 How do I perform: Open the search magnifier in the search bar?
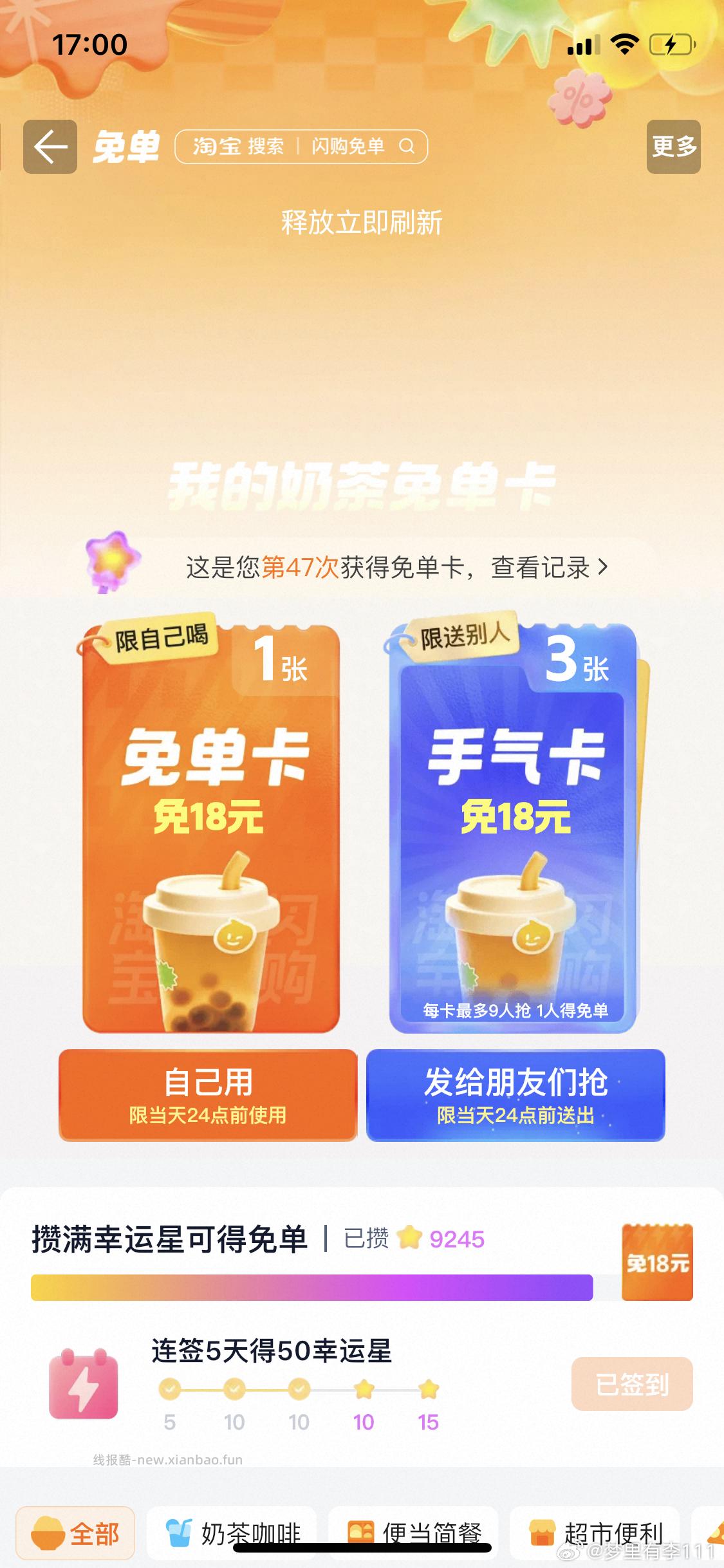tap(407, 147)
